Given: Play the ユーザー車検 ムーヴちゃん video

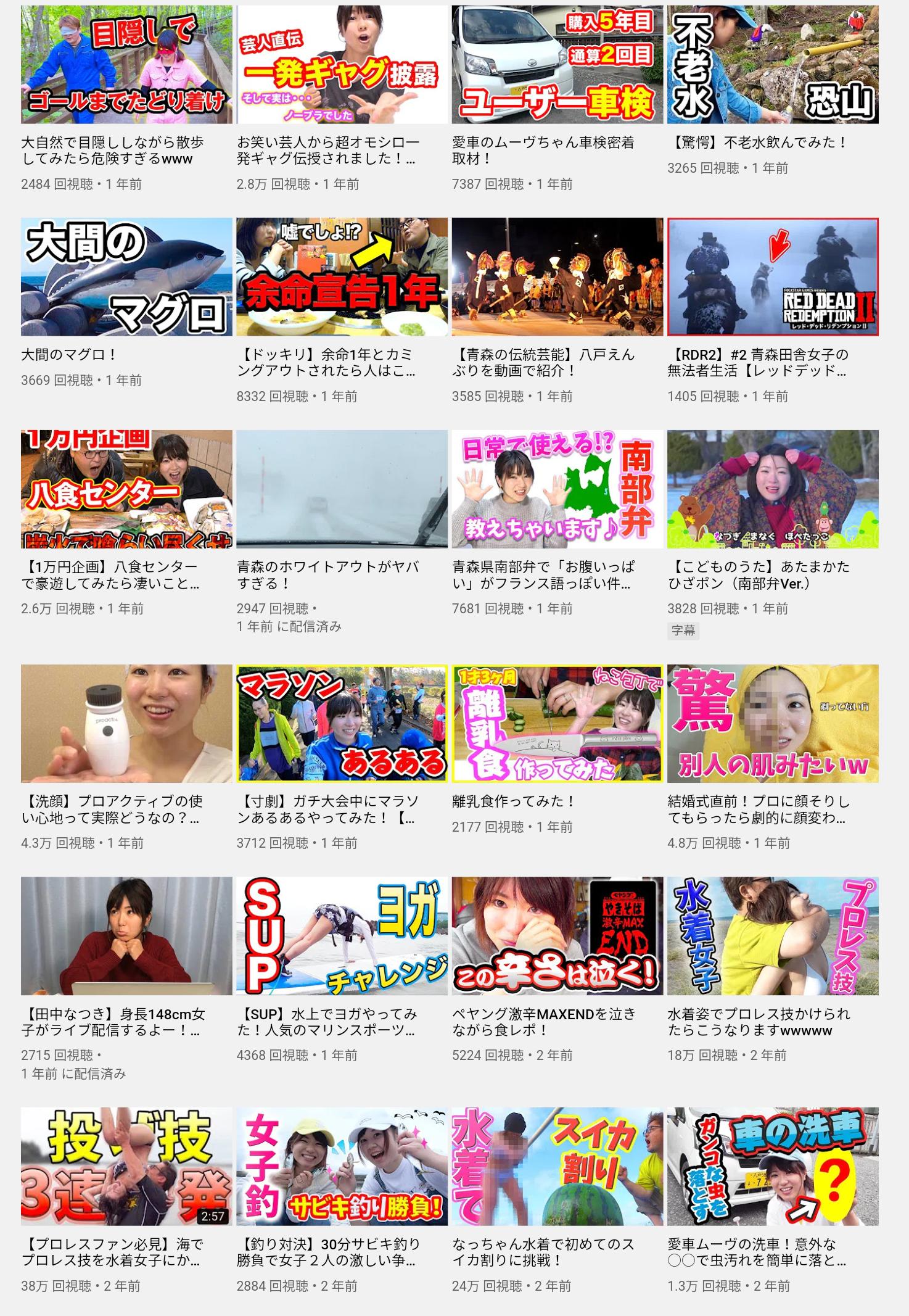Looking at the screenshot, I should coord(557,65).
